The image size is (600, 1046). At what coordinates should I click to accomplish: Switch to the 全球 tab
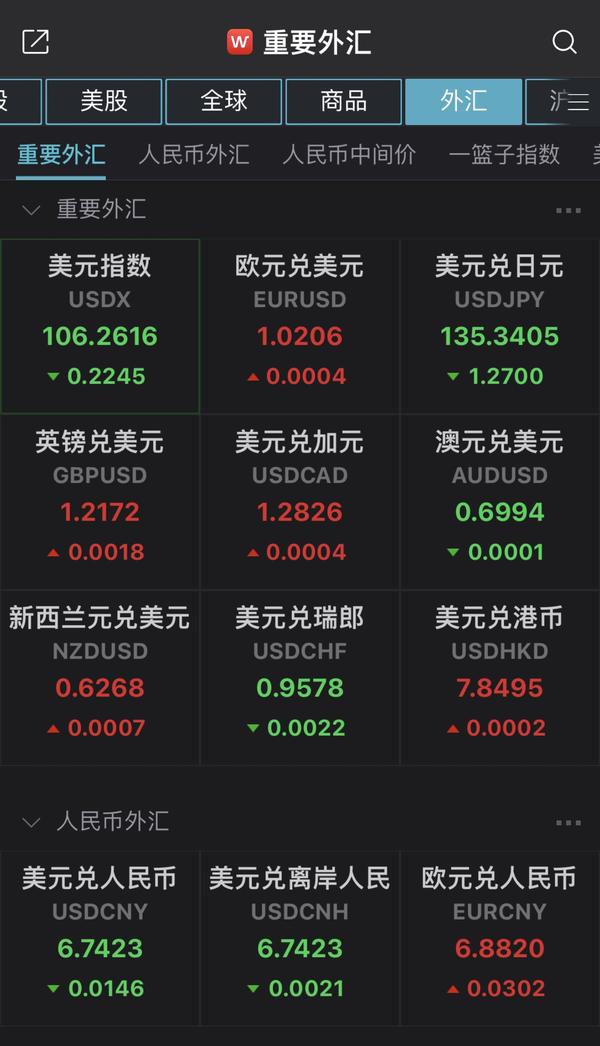point(224,101)
